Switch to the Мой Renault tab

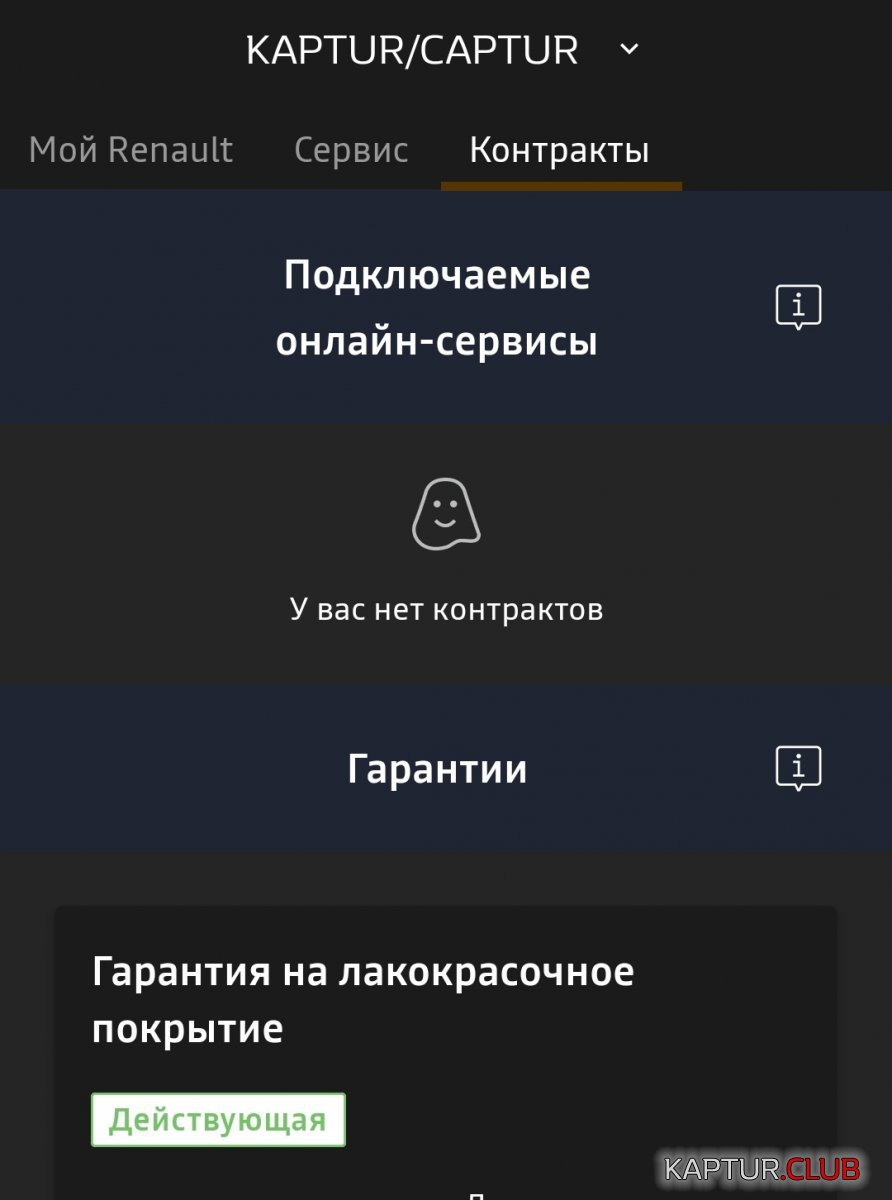tap(131, 150)
